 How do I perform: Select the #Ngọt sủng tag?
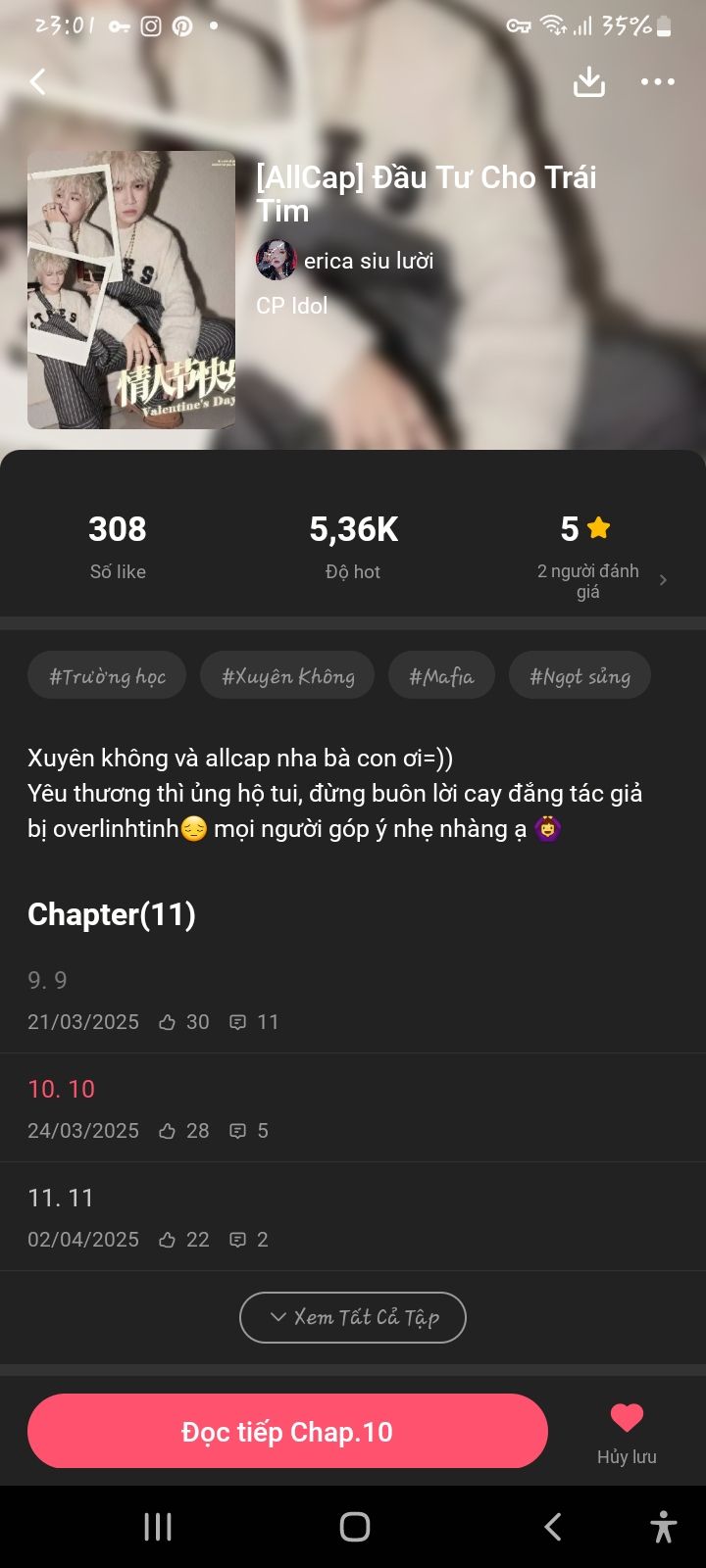580,676
